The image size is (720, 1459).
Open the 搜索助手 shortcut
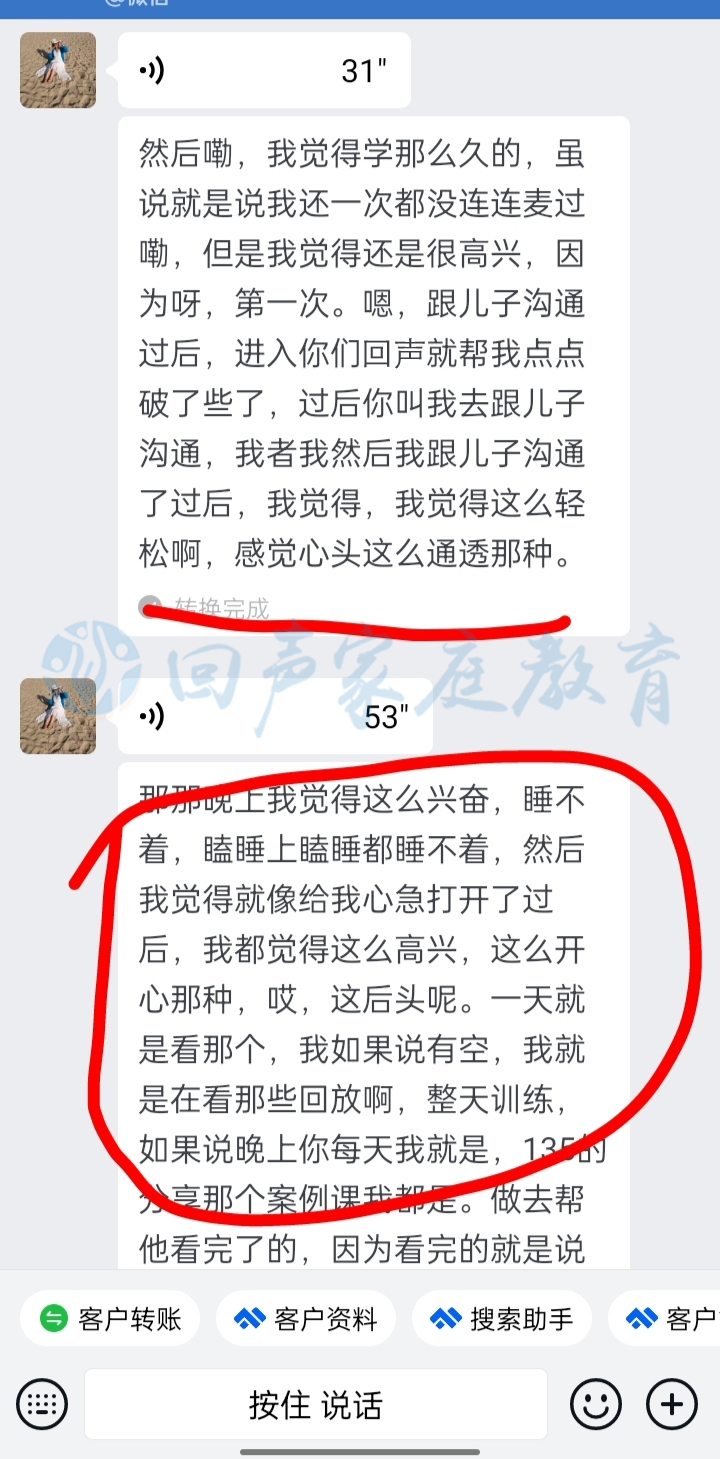coord(502,1319)
